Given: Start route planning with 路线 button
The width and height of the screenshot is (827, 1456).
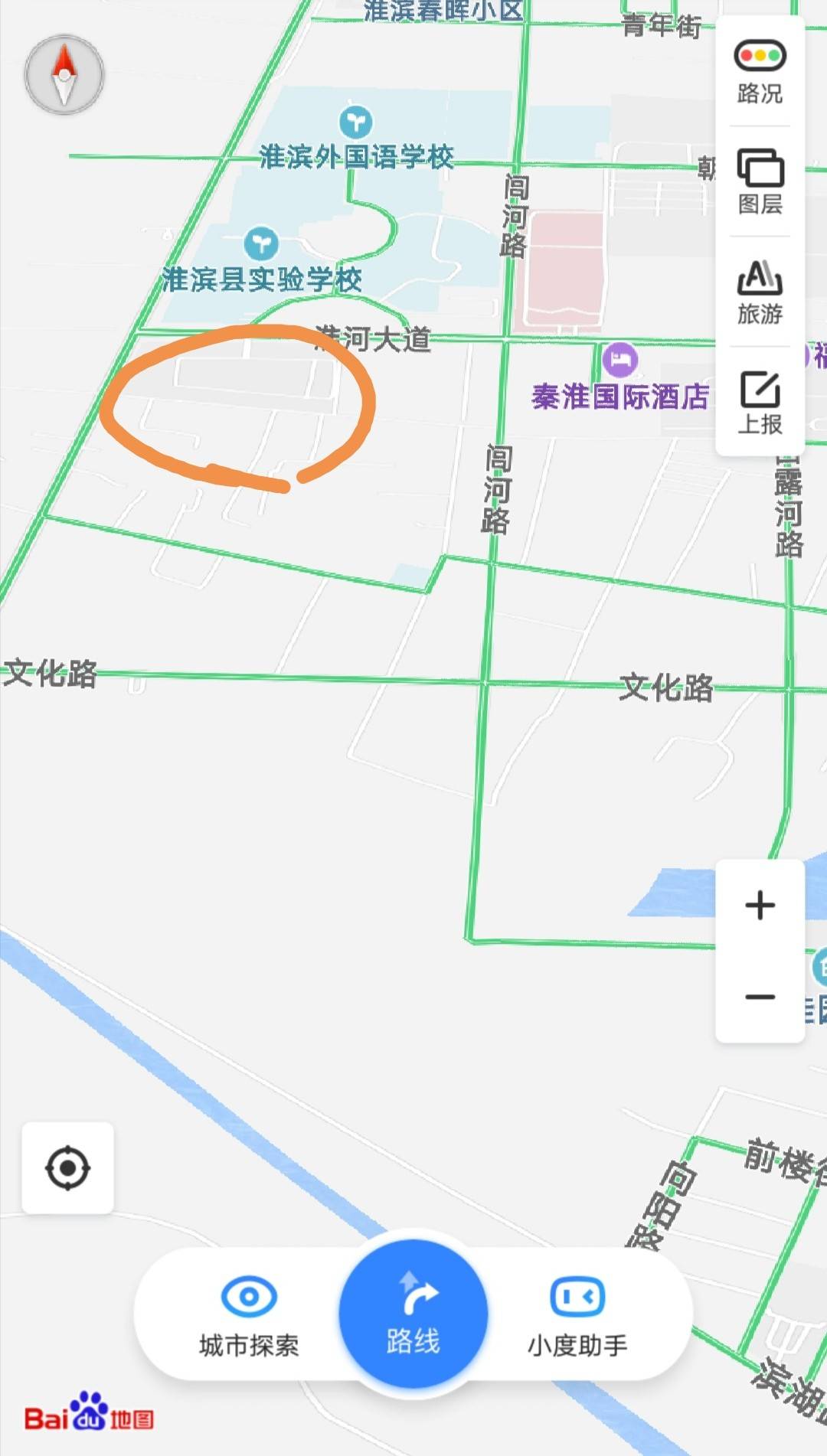Looking at the screenshot, I should pos(413,1314).
